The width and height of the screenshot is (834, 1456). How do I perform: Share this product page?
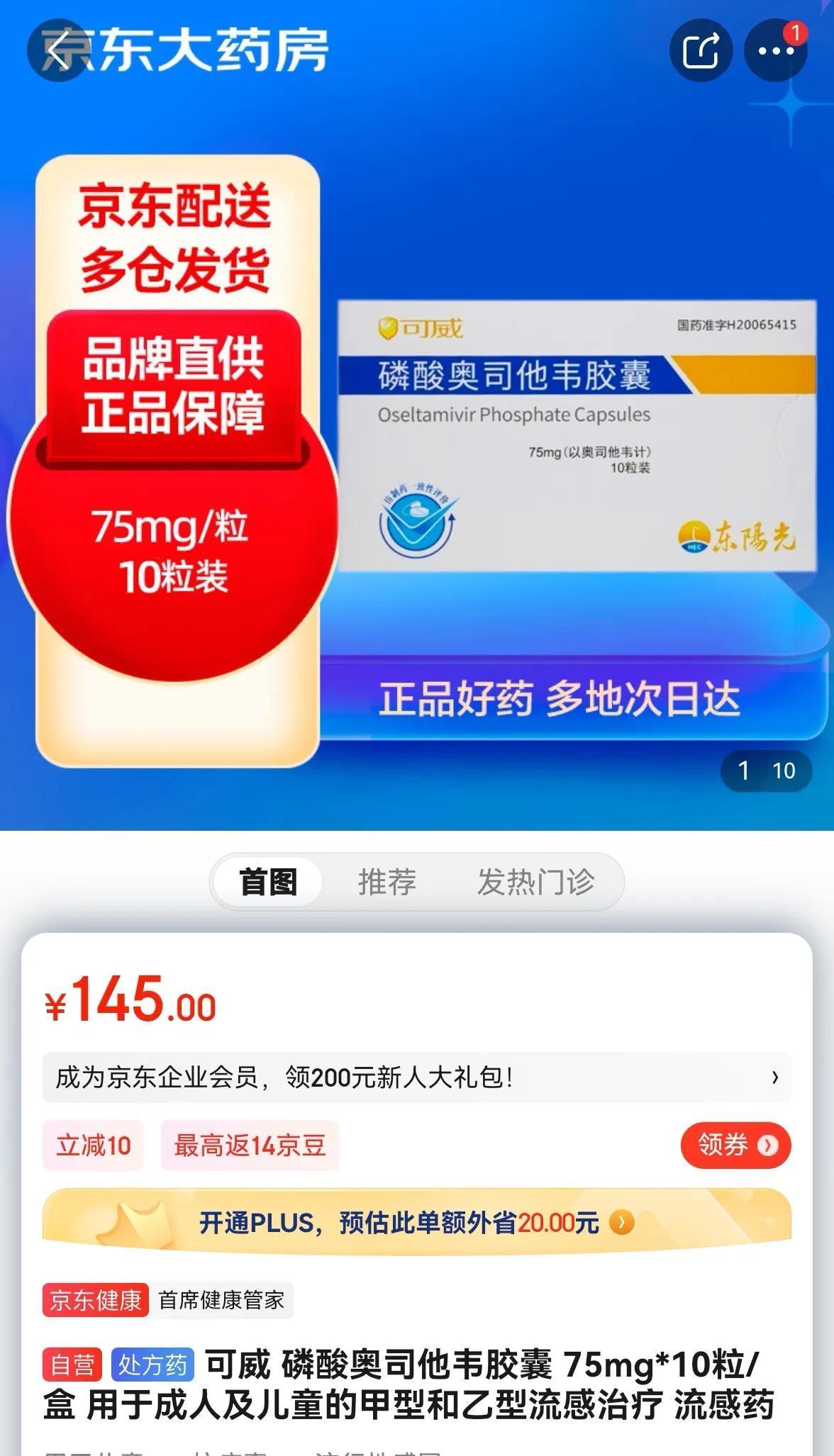(701, 50)
